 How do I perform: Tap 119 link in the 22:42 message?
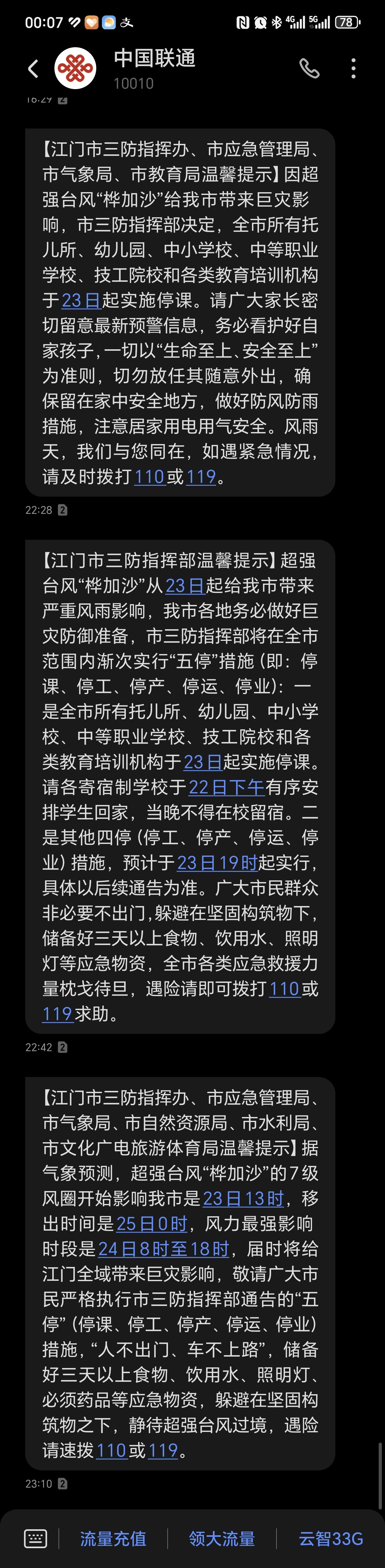pos(57,1013)
